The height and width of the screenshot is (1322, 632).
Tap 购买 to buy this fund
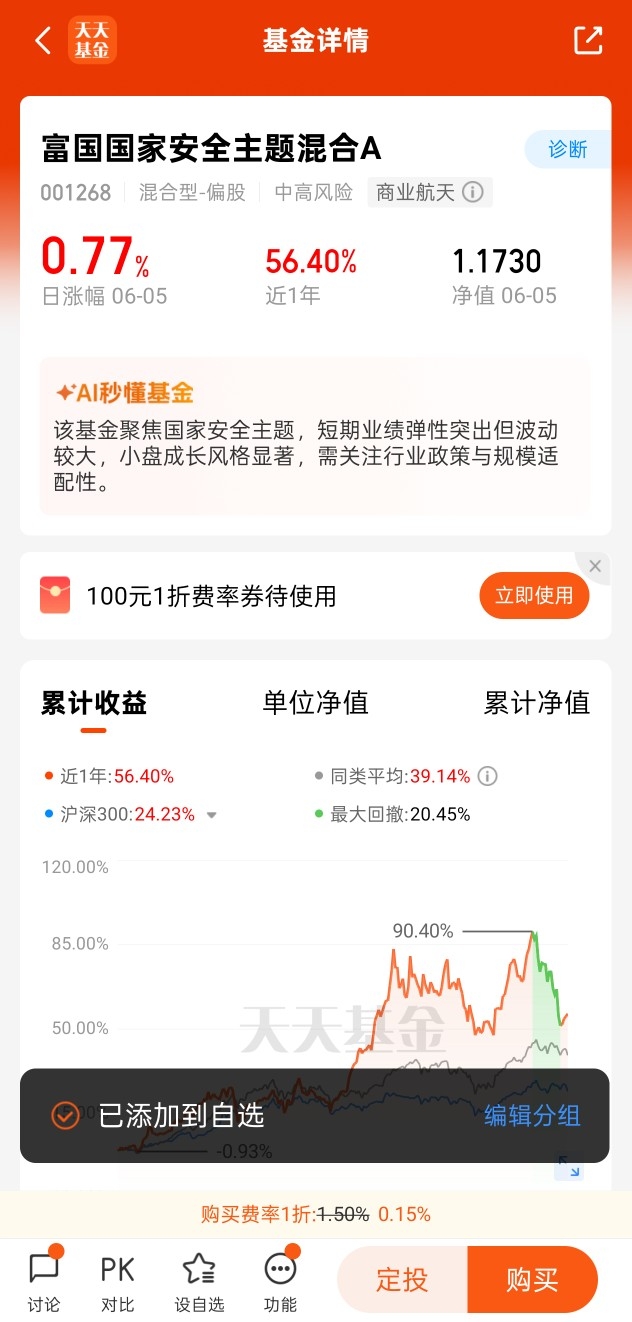pyautogui.click(x=533, y=1280)
